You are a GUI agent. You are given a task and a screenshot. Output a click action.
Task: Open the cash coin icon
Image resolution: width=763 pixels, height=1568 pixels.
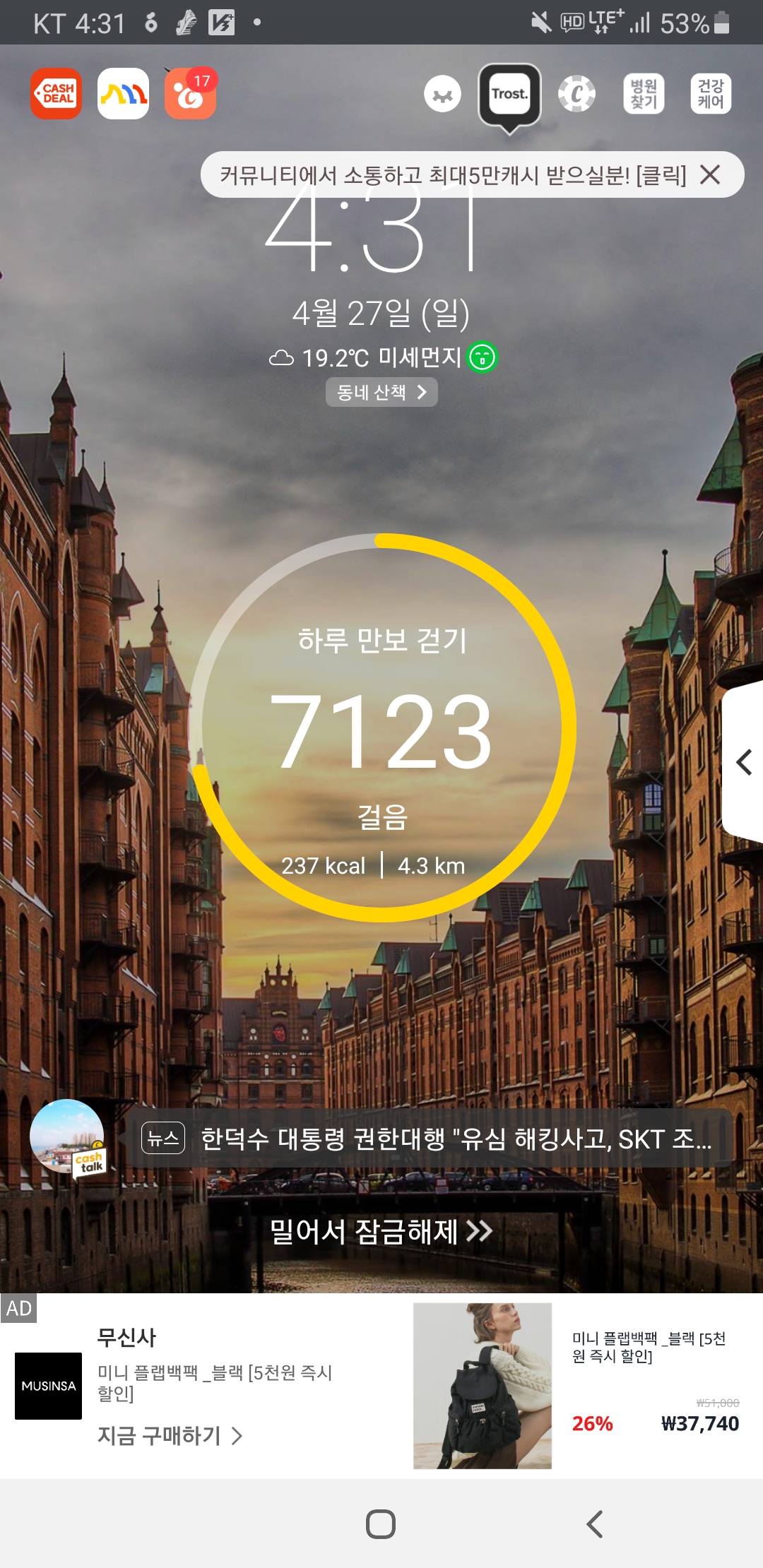click(576, 94)
